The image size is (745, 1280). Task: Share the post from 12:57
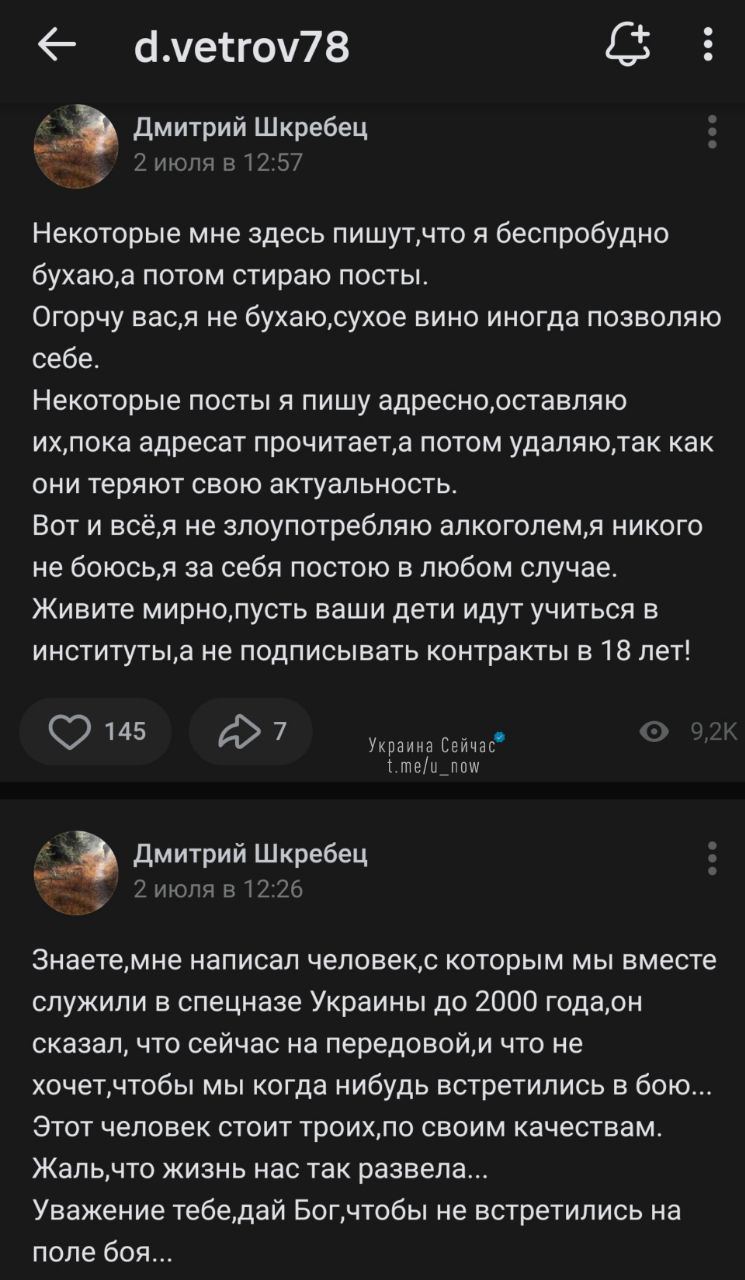coord(250,731)
